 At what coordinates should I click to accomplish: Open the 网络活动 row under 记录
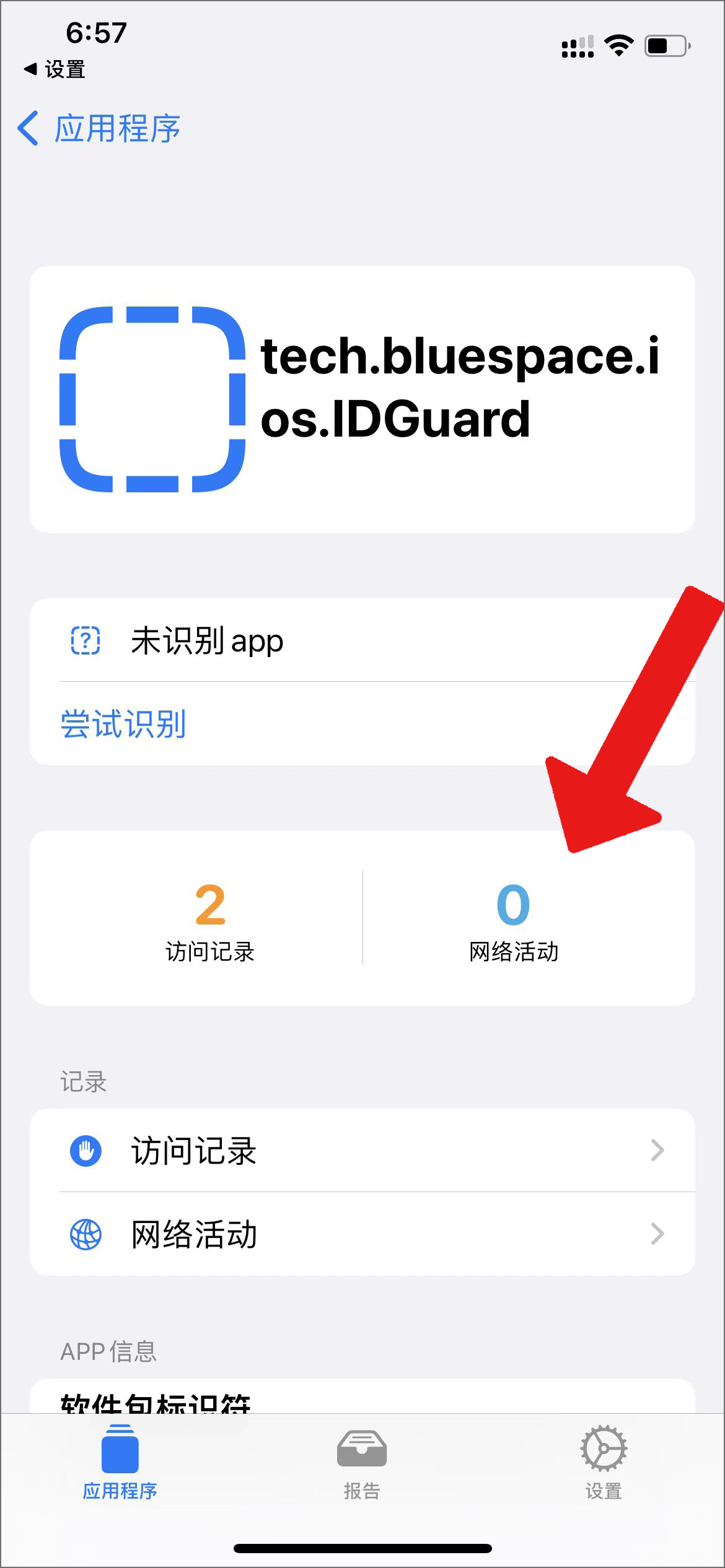(362, 1234)
